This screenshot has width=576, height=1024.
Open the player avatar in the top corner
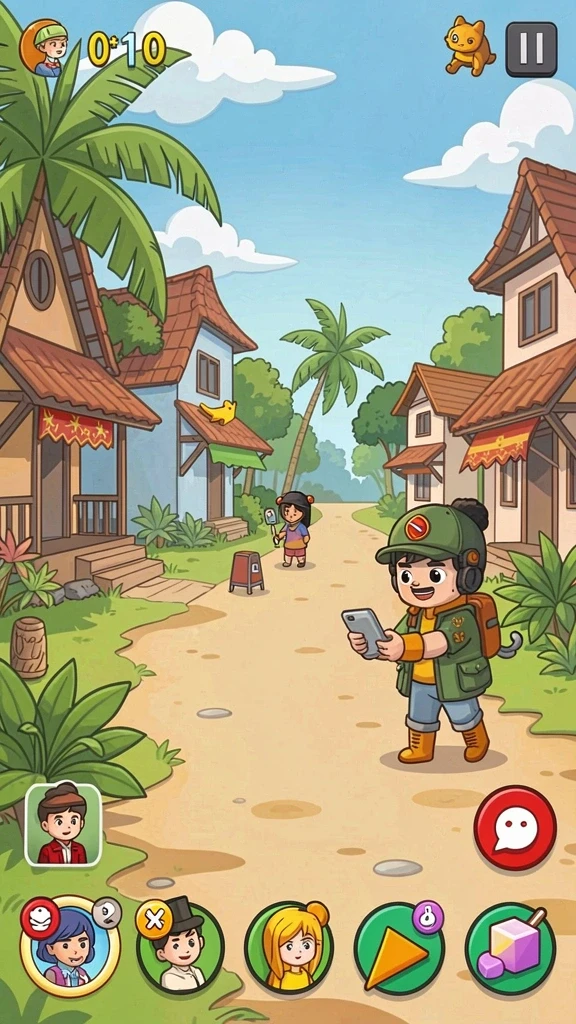[44, 48]
